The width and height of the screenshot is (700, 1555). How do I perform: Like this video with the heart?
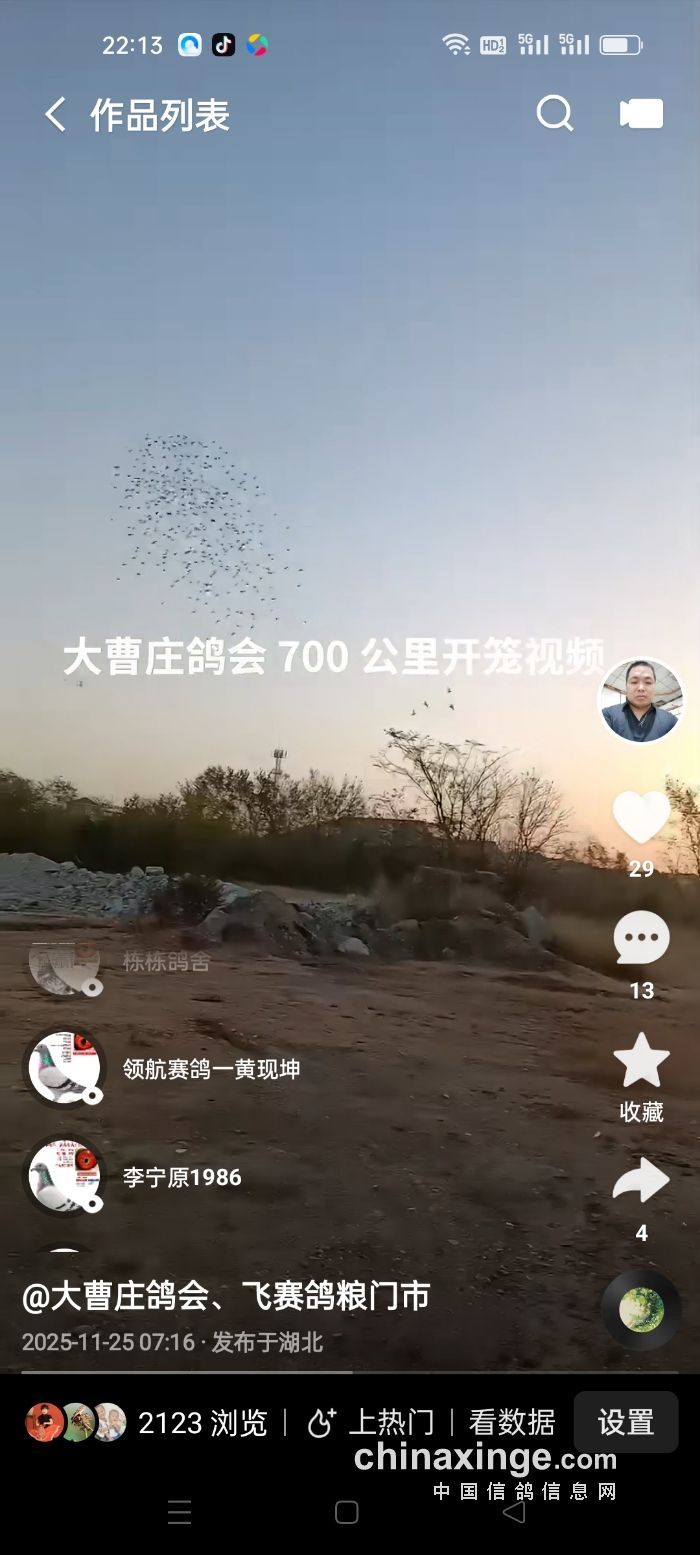pos(641,818)
